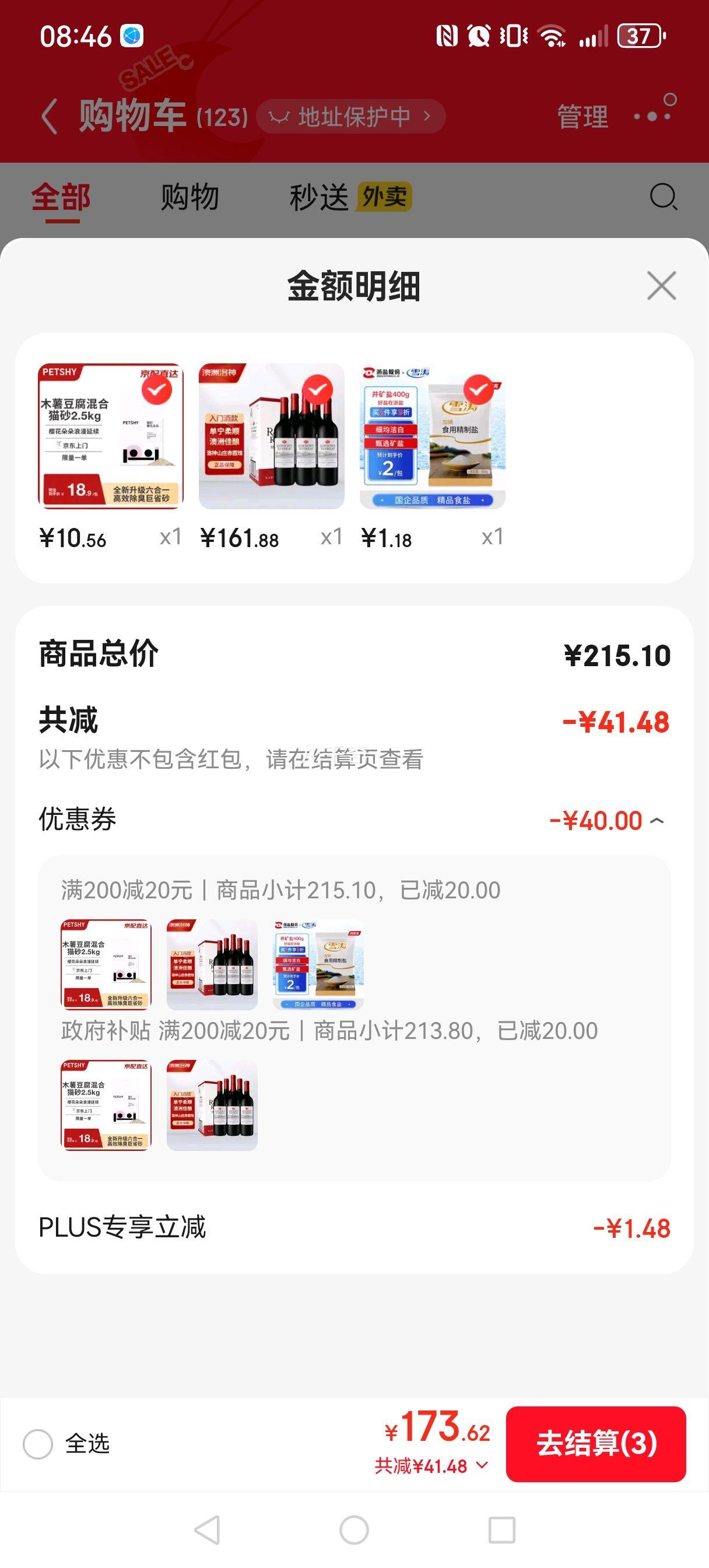709x1568 pixels.
Task: Open the 地址保护中 address chip
Action: [350, 116]
